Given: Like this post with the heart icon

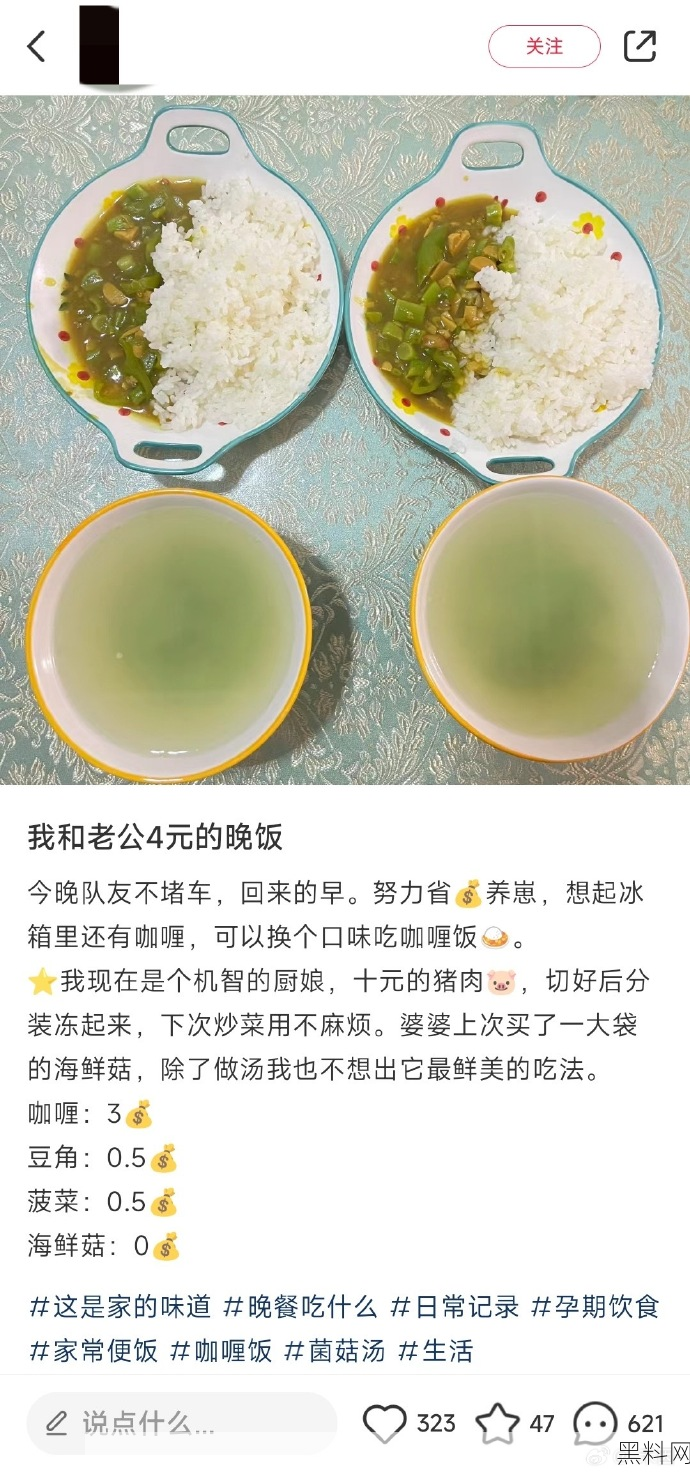Looking at the screenshot, I should [x=384, y=1423].
